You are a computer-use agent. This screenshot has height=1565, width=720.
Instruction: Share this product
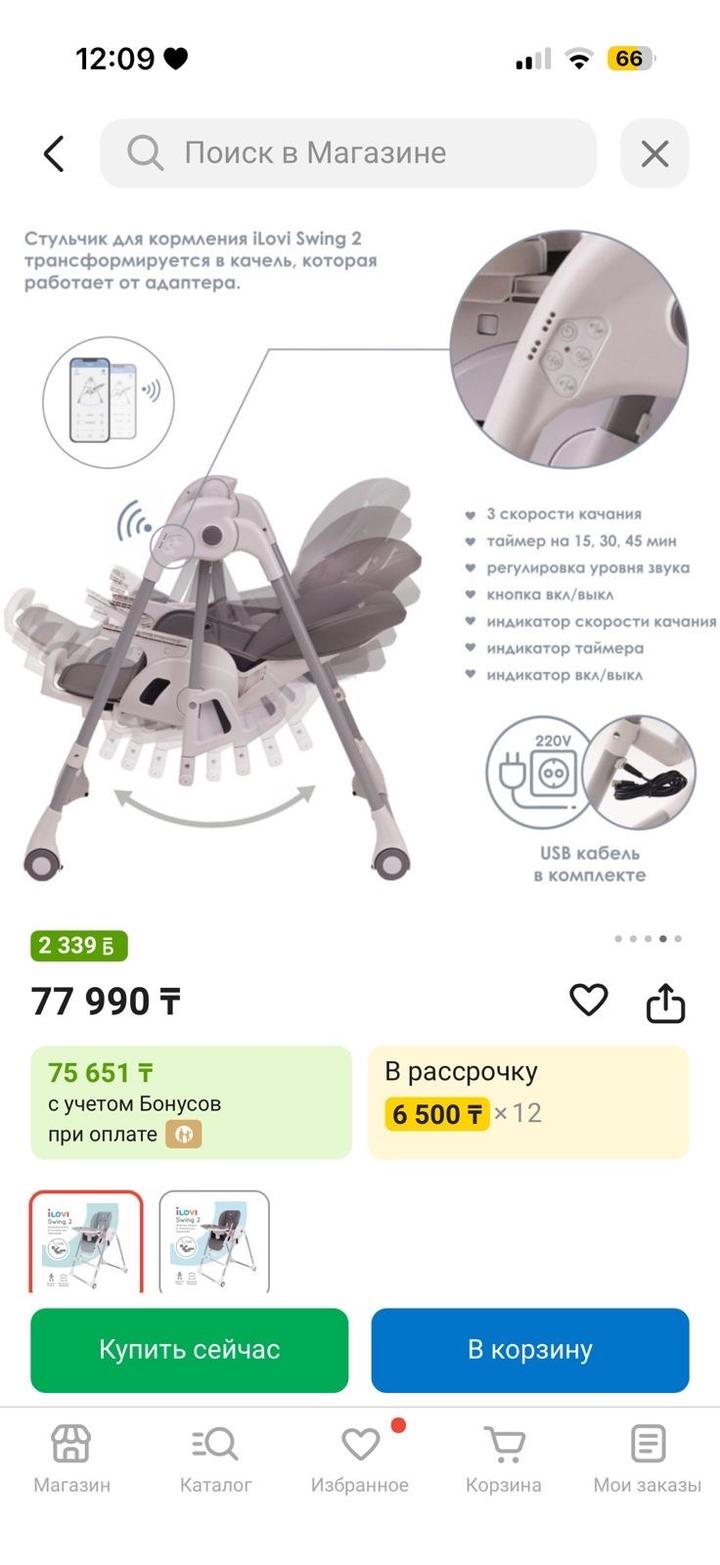pyautogui.click(x=665, y=1003)
